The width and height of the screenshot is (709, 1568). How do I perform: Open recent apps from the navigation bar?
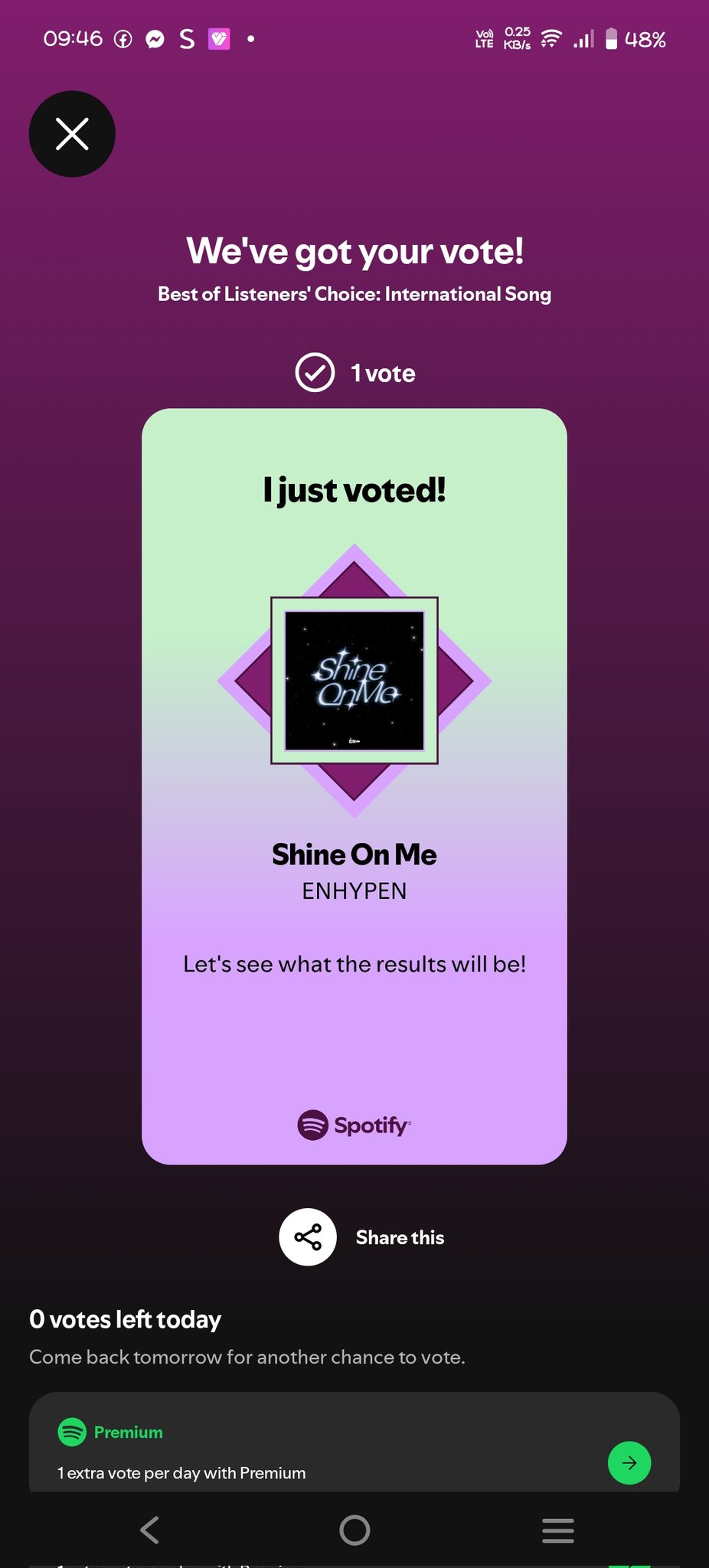point(557,1530)
